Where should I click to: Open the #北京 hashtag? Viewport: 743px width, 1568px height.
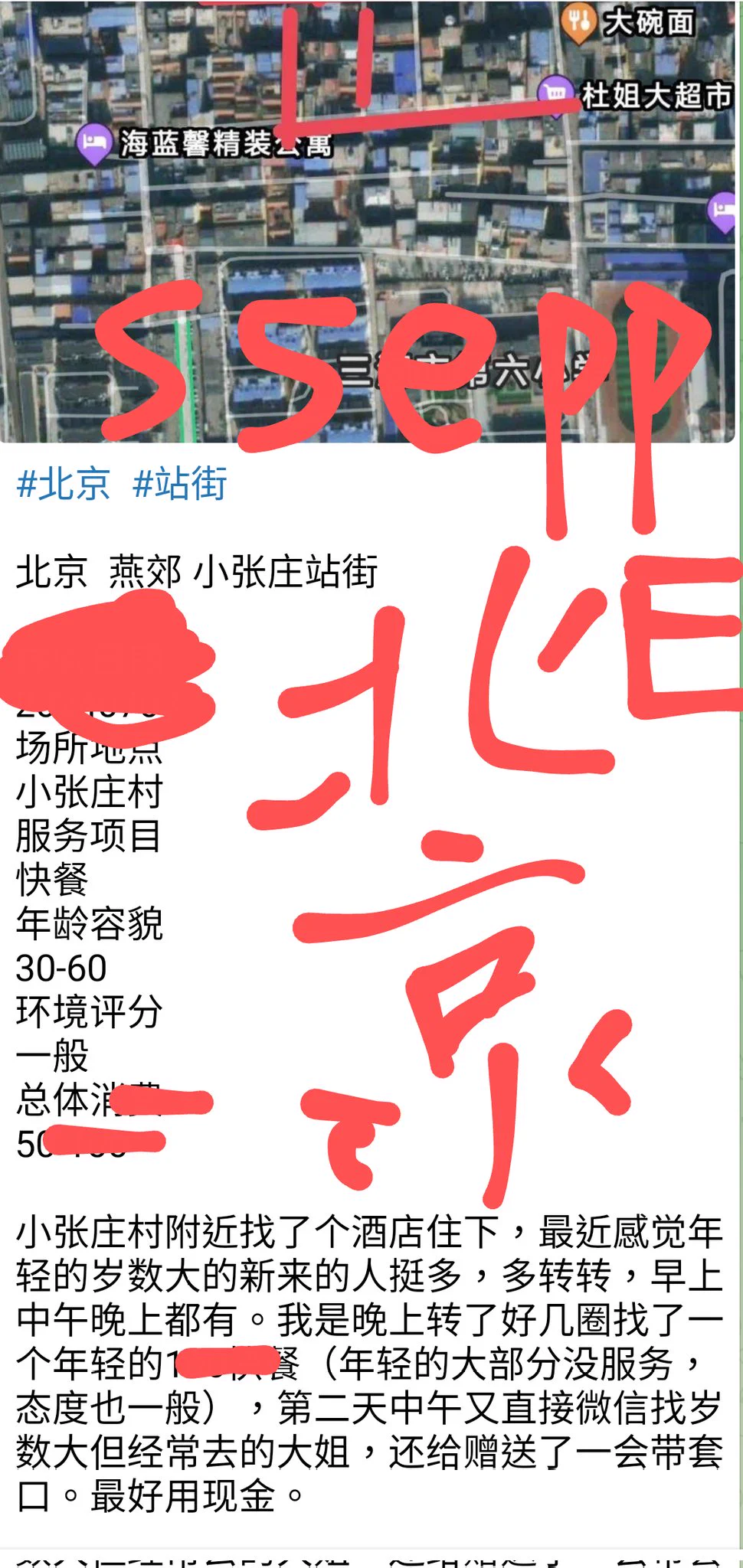point(64,485)
